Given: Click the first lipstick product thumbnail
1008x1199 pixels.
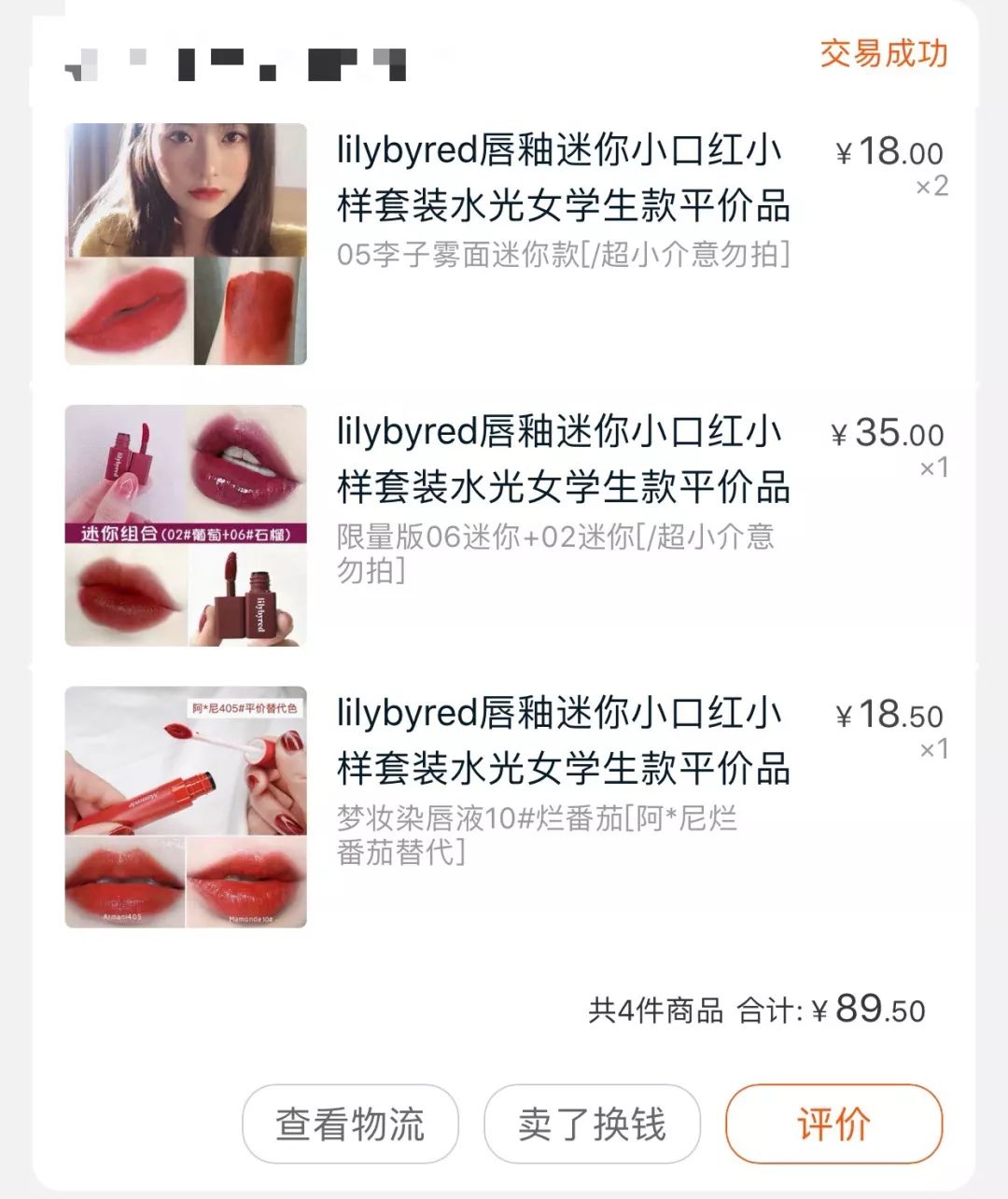Looking at the screenshot, I should [185, 242].
